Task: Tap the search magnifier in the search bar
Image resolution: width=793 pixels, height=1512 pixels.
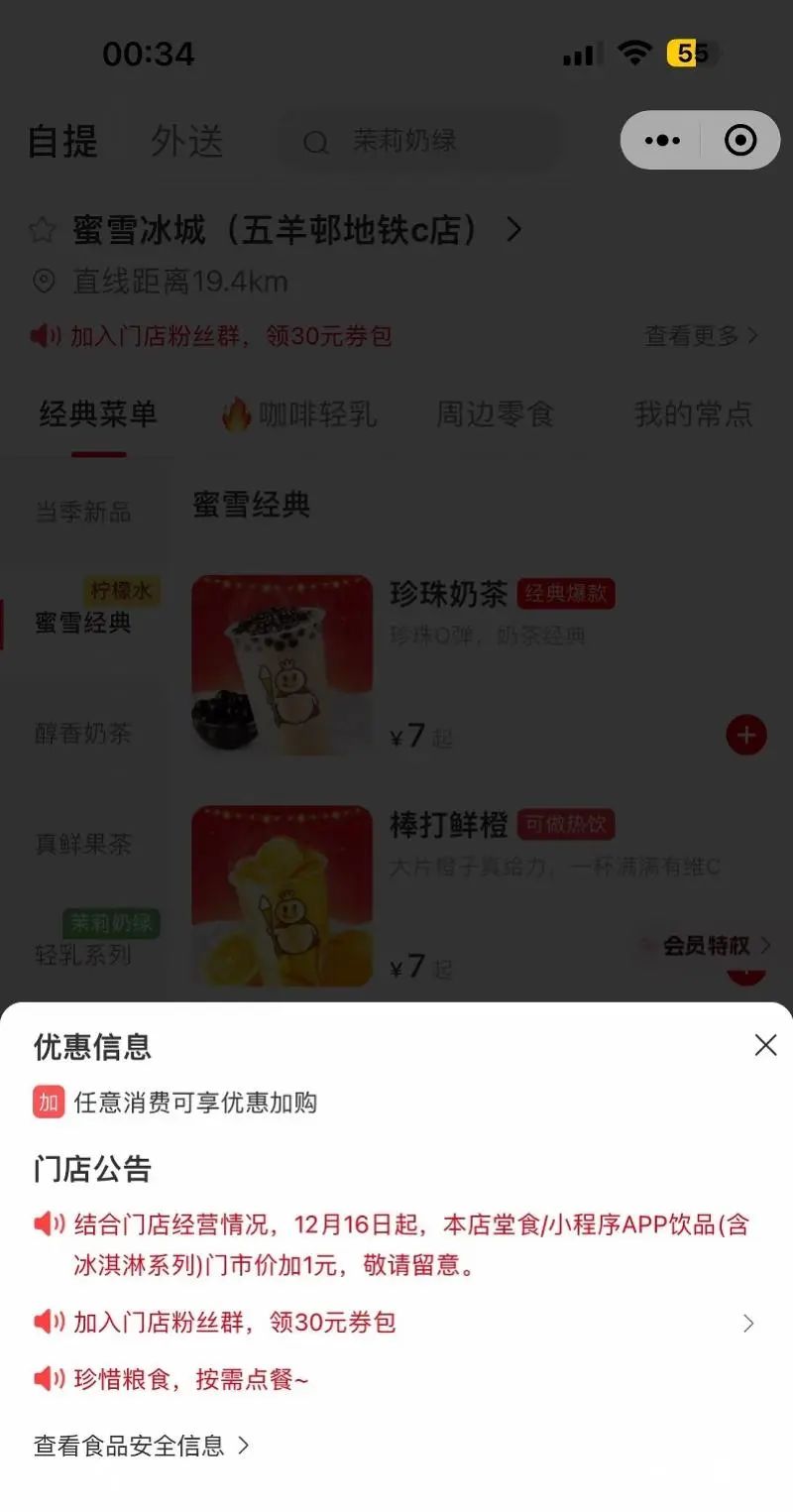Action: point(315,142)
